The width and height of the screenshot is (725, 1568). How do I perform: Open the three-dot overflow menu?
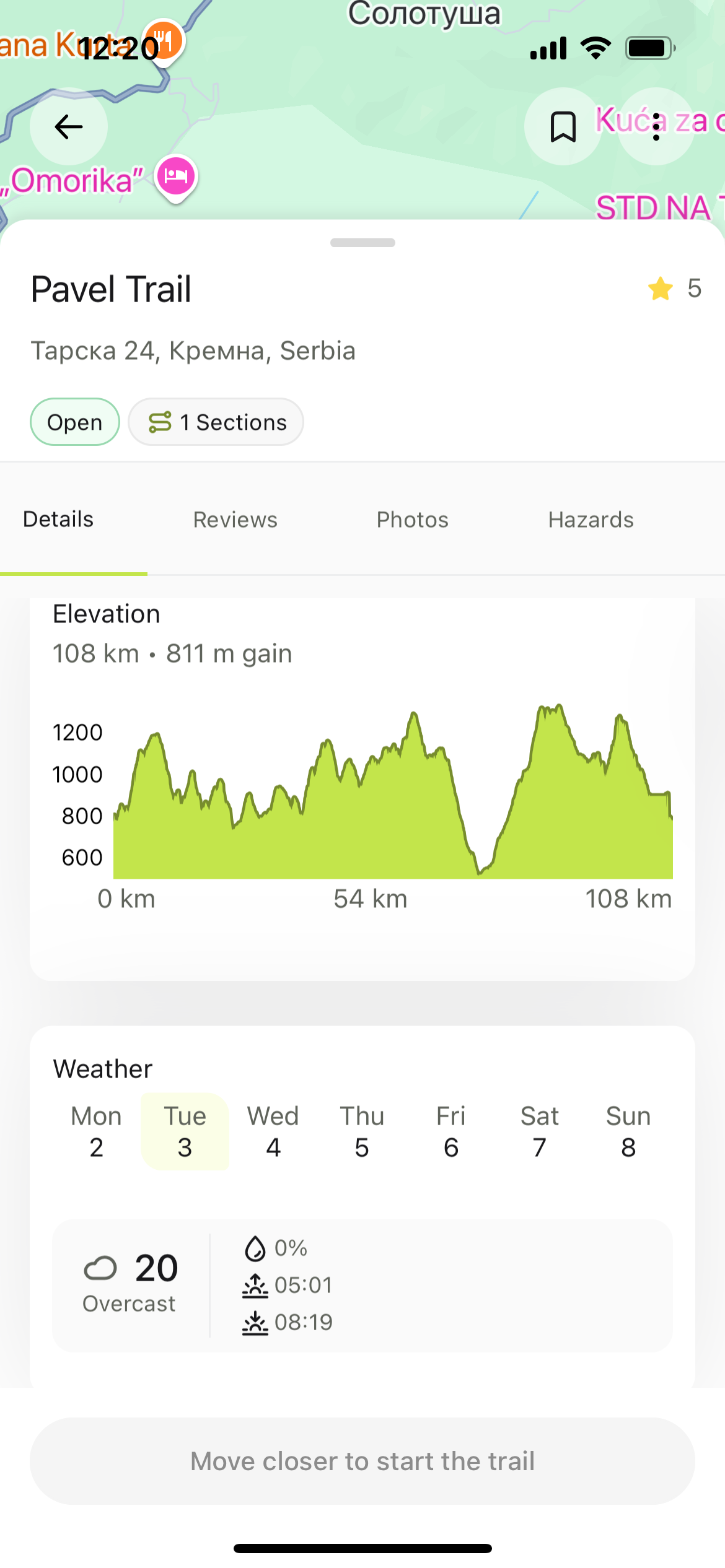click(x=656, y=127)
